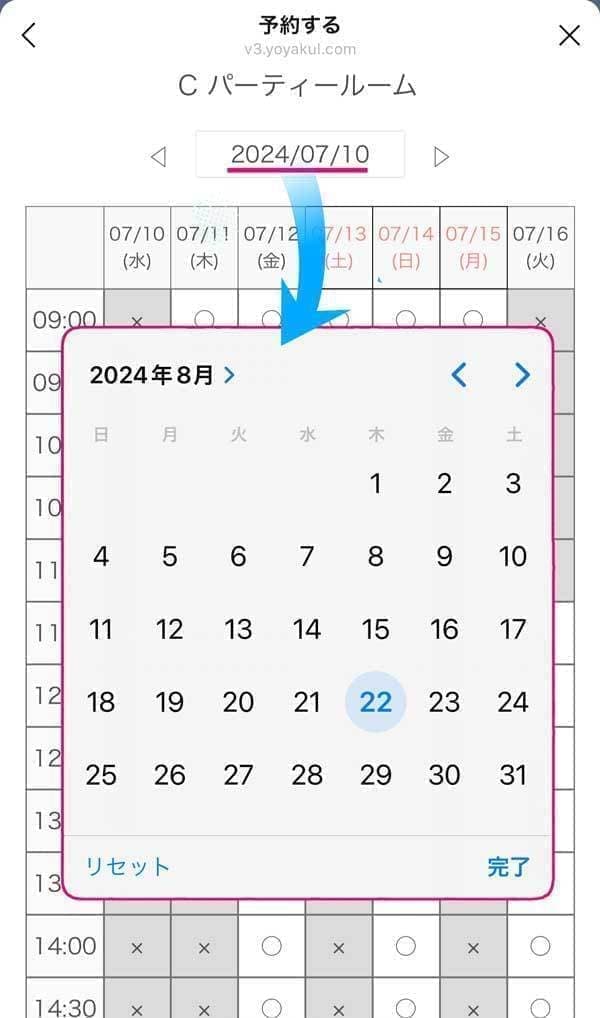Screen dimensions: 600x1018
Task: Select August 31 in the calendar
Action: pos(513,774)
